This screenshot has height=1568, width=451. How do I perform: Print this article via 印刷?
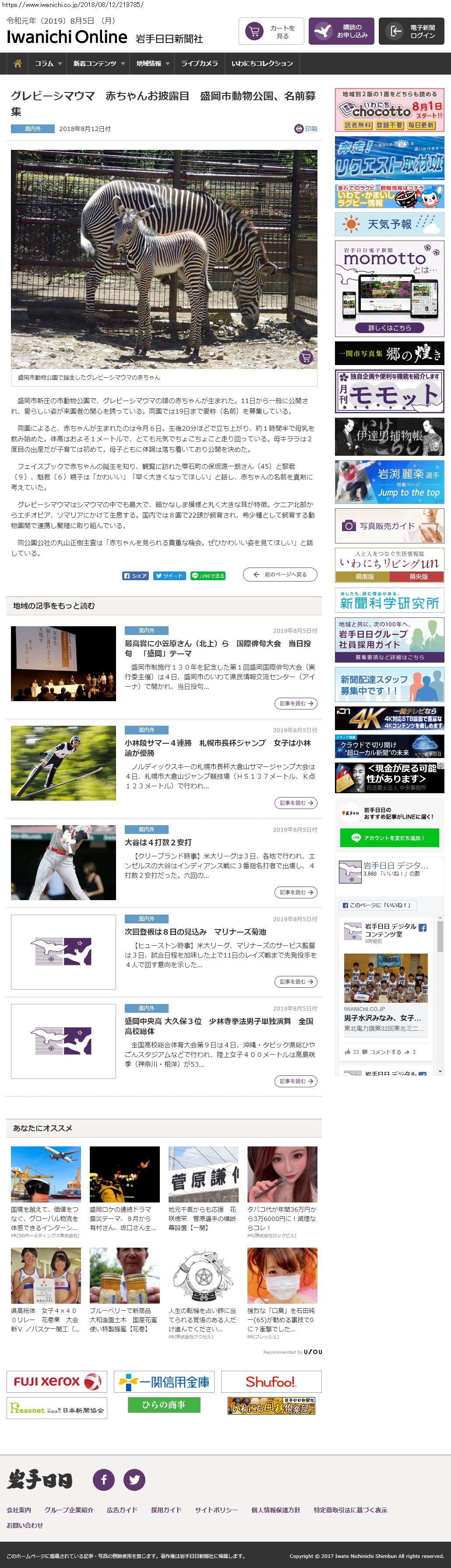click(306, 128)
